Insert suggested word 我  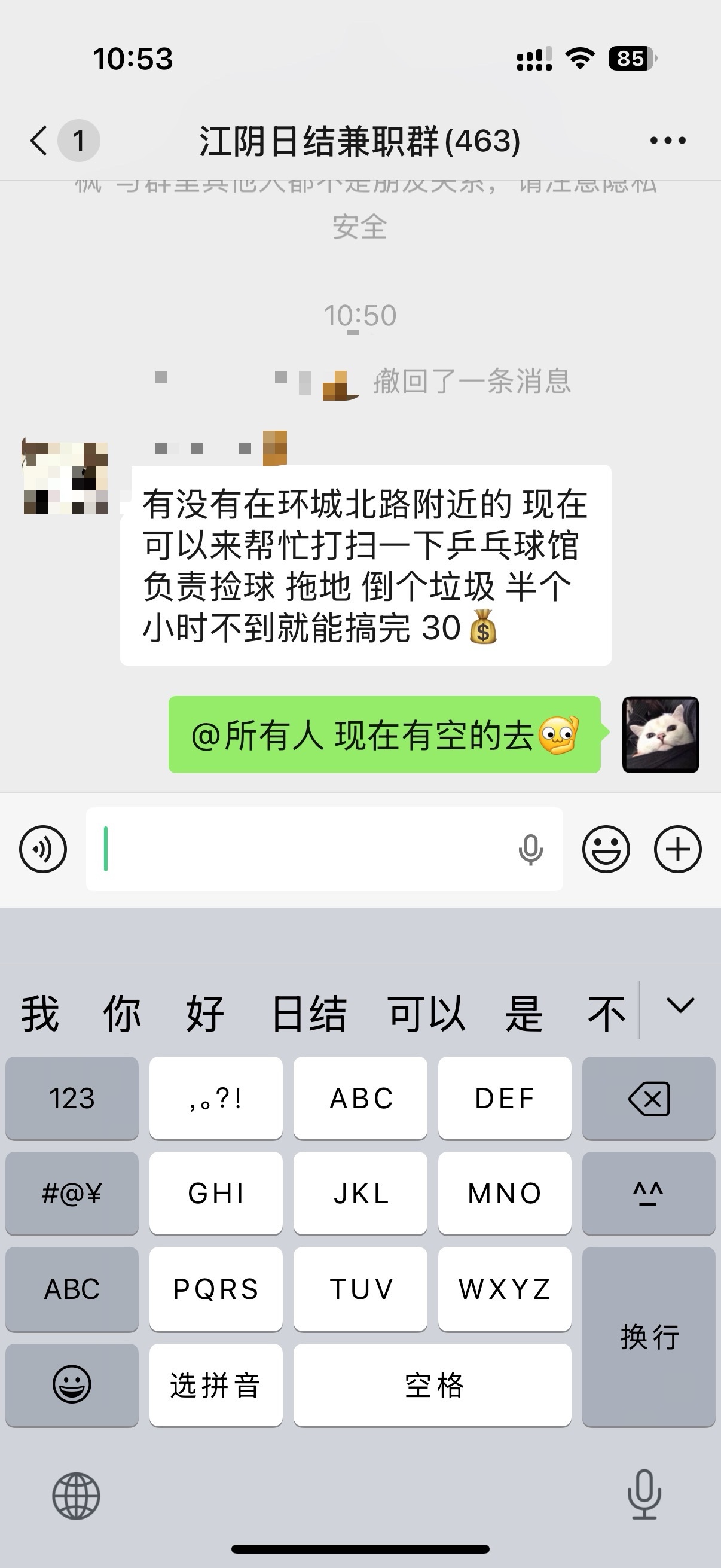pos(40,1015)
